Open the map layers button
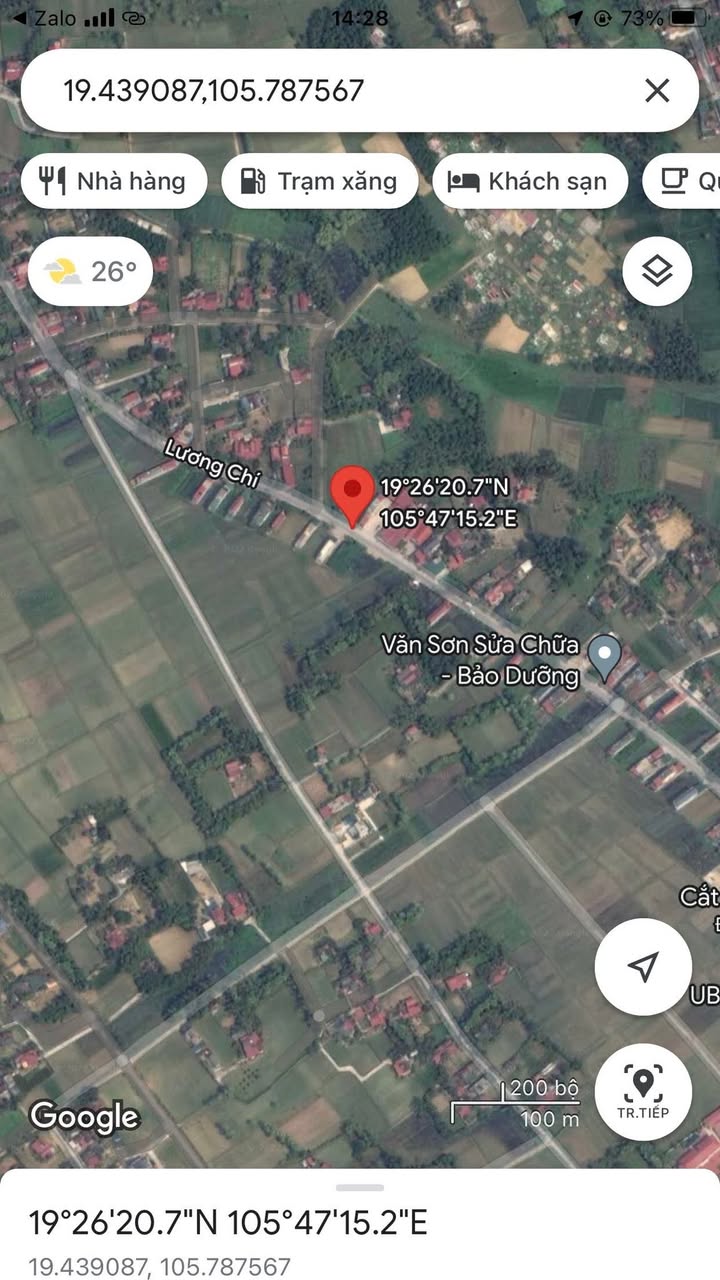Image resolution: width=720 pixels, height=1280 pixels. (657, 271)
